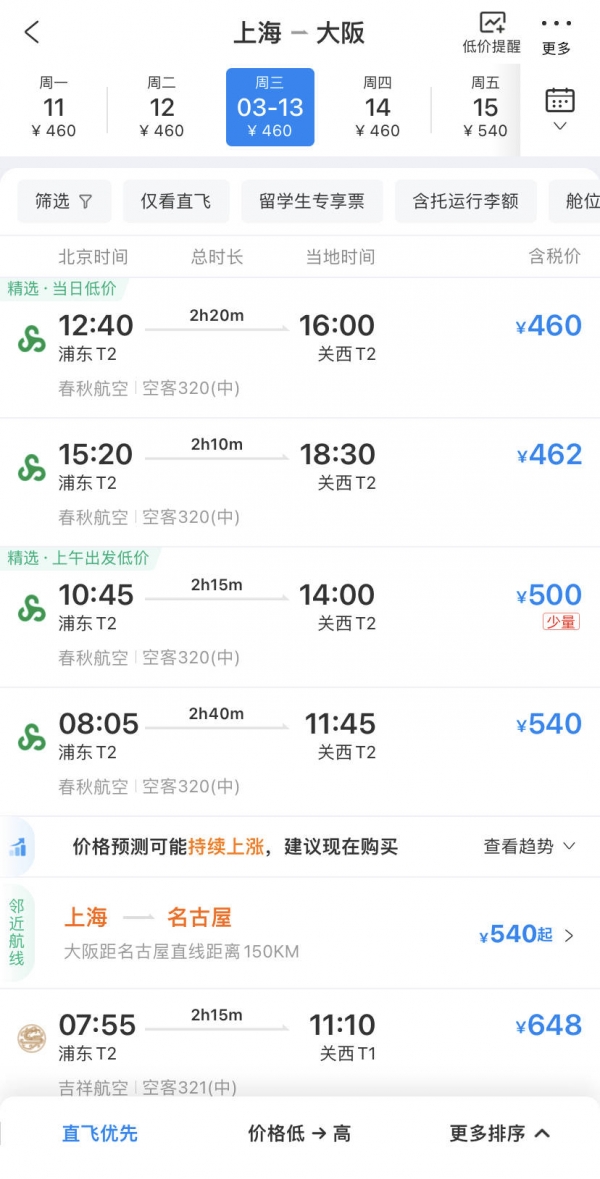The height and width of the screenshot is (1179, 600).
Task: Select Friday the 15th
Action: click(x=486, y=107)
